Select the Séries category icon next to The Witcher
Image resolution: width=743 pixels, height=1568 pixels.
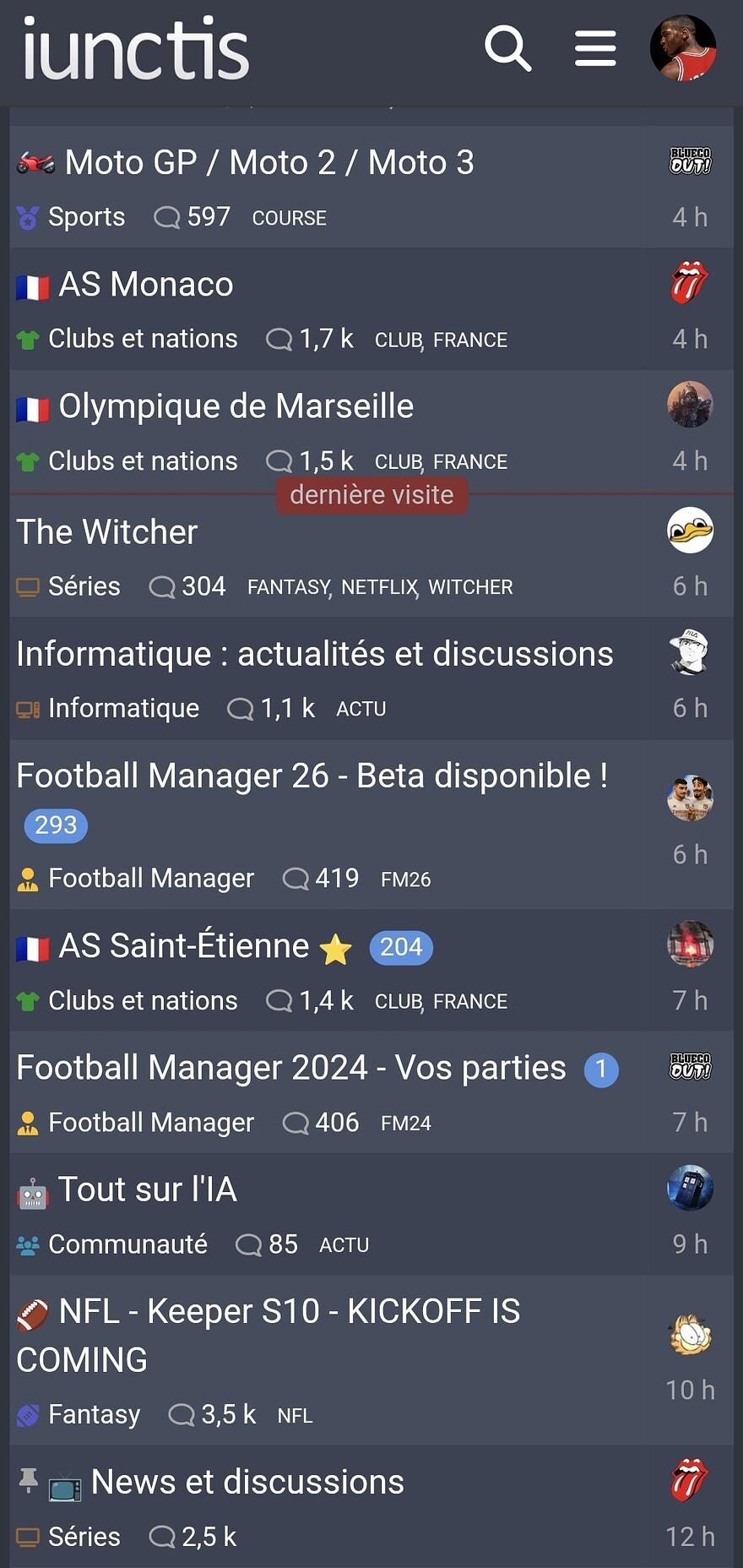click(x=28, y=585)
